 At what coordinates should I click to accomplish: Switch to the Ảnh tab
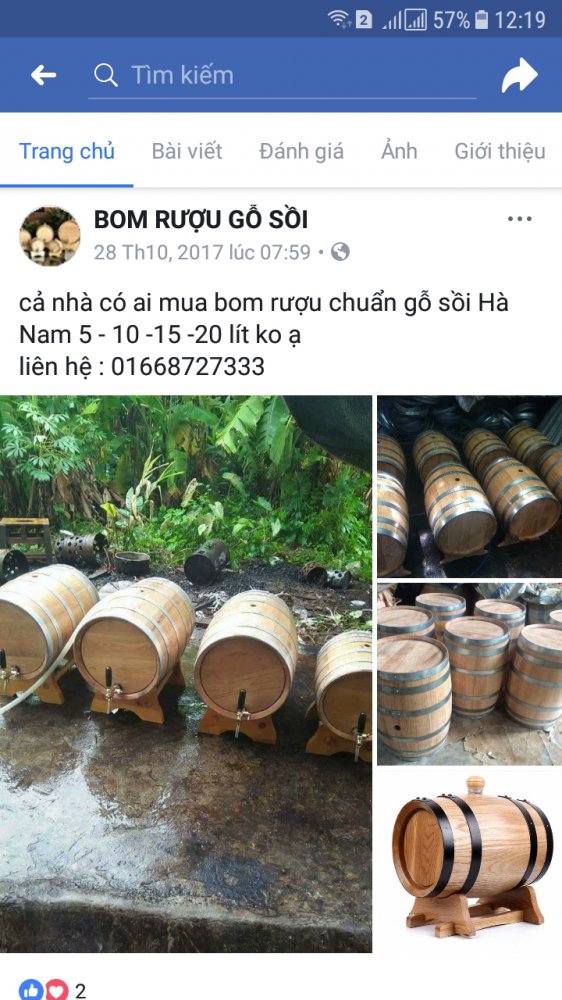click(399, 151)
